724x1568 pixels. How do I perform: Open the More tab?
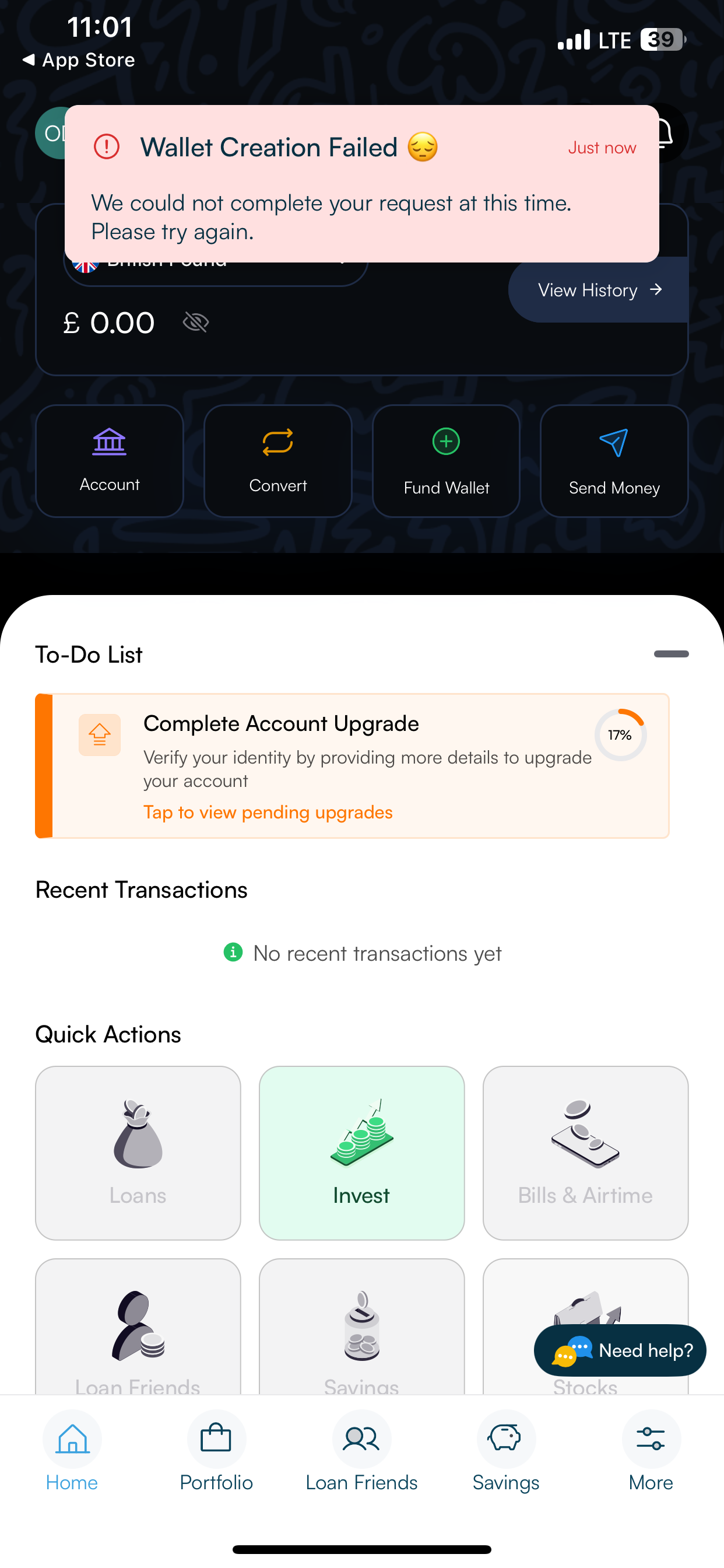pyautogui.click(x=651, y=1452)
